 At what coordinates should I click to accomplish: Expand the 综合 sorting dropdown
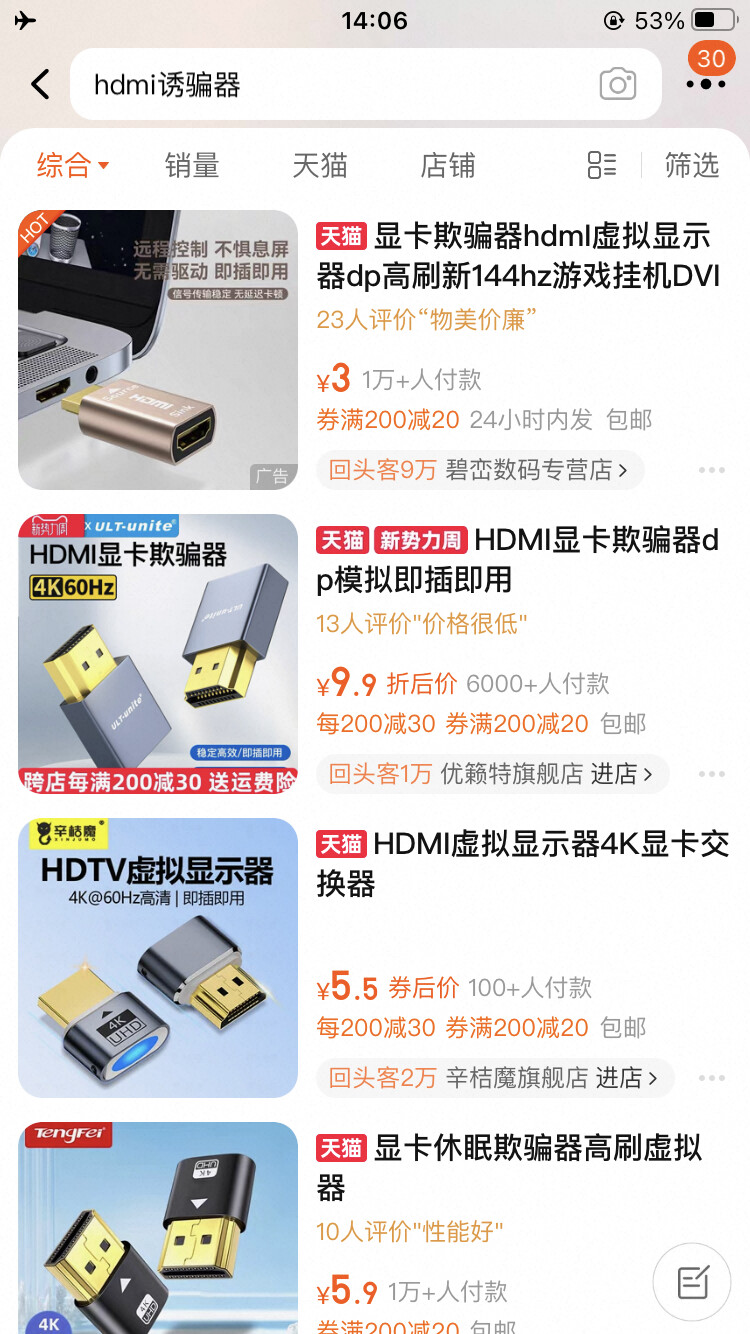[x=73, y=165]
